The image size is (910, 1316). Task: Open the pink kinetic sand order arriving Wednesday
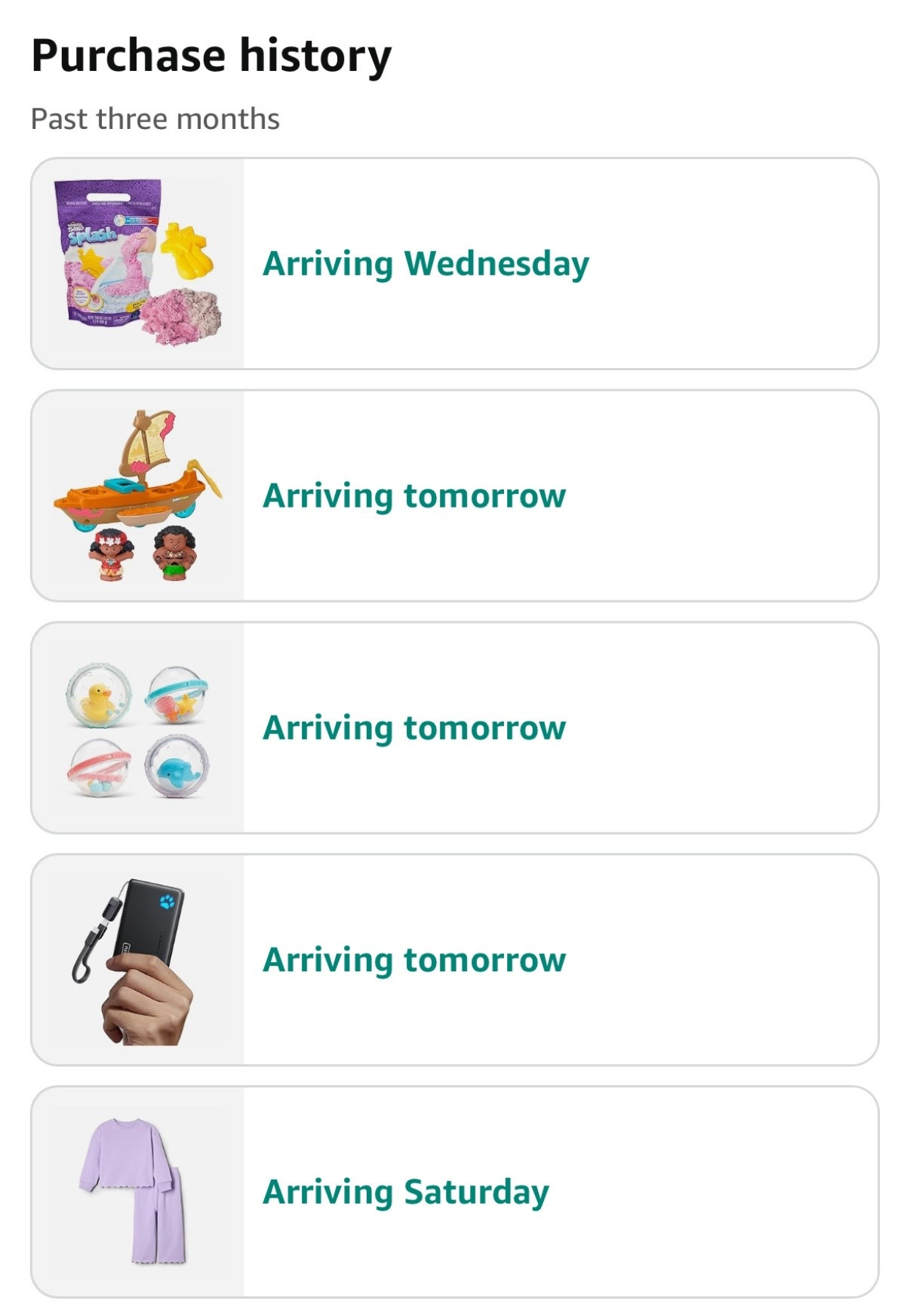point(454,264)
